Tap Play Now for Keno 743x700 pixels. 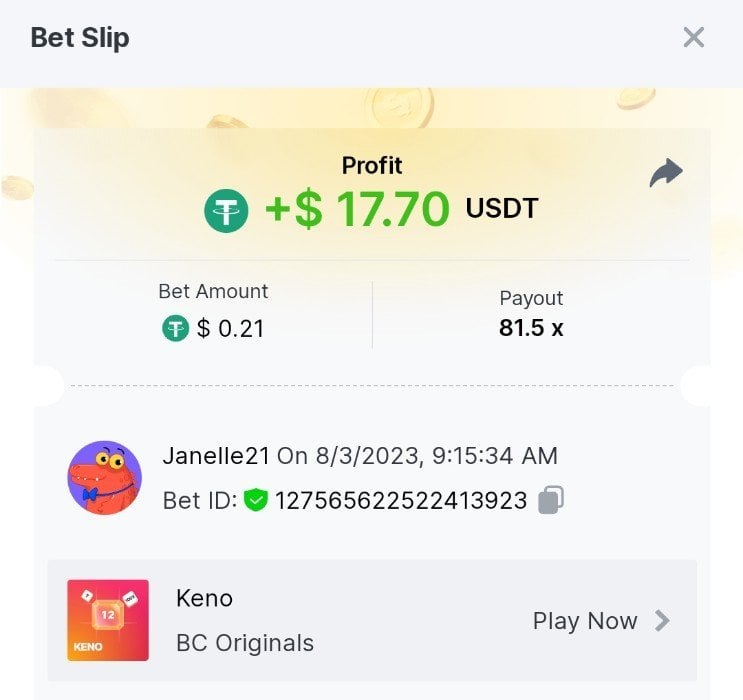click(600, 621)
